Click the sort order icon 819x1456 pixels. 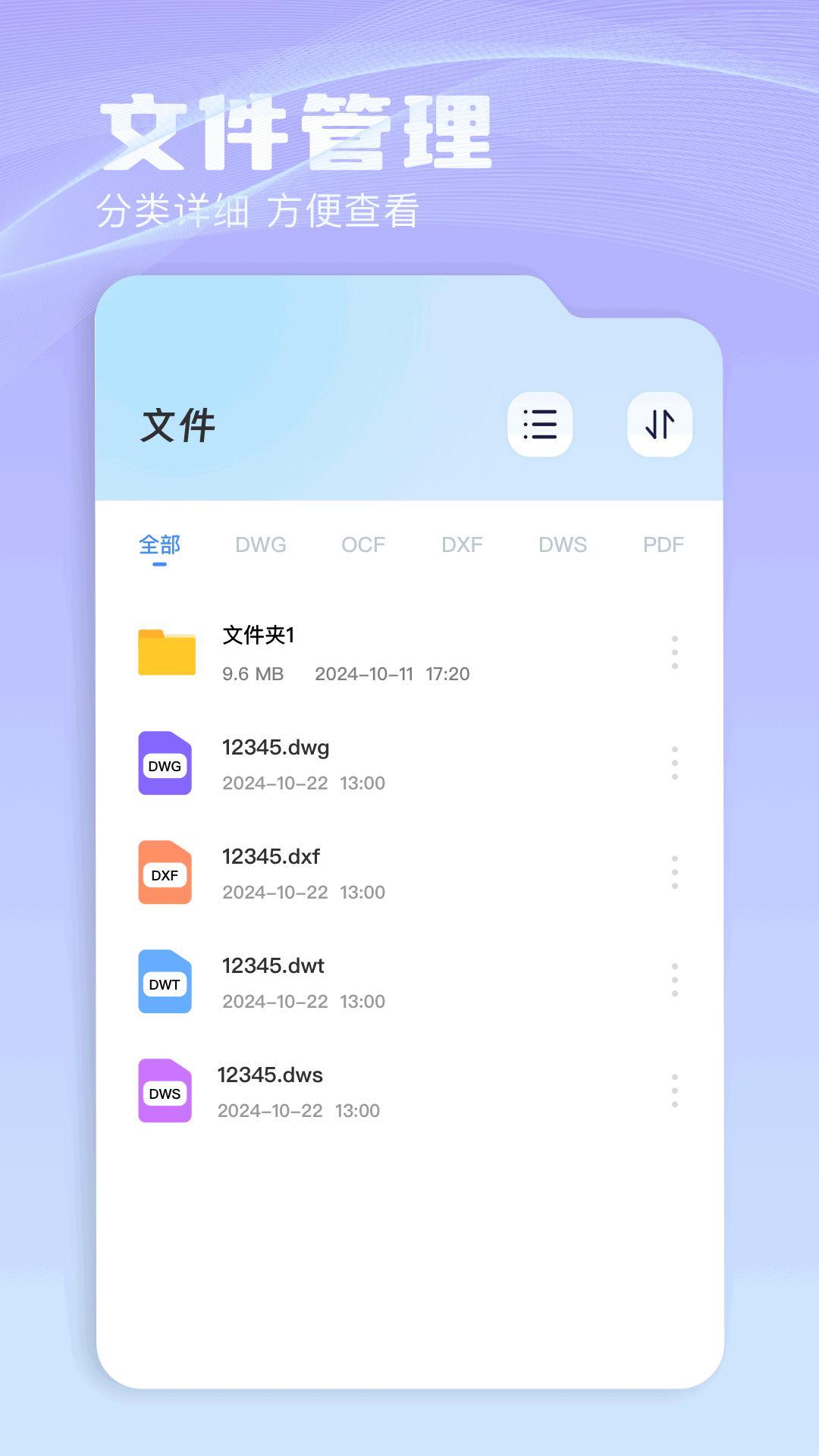pos(659,425)
